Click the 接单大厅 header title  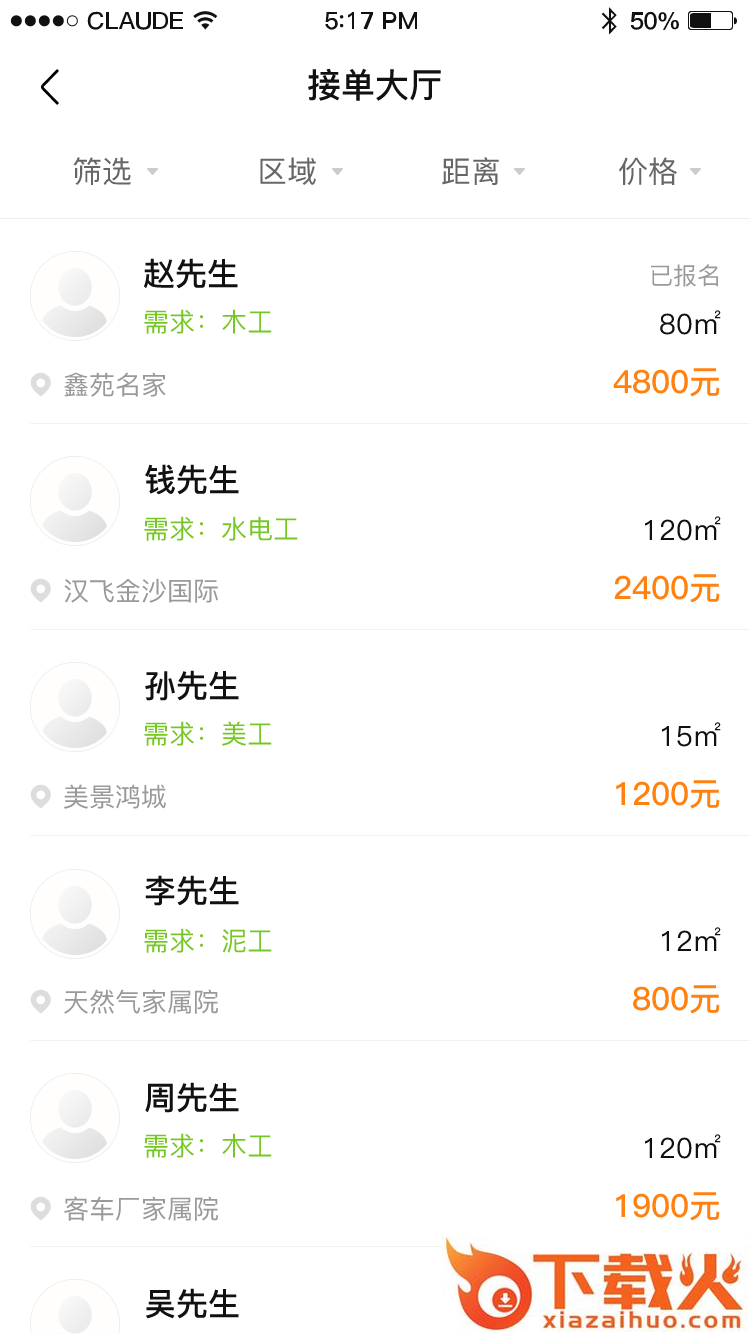[373, 87]
